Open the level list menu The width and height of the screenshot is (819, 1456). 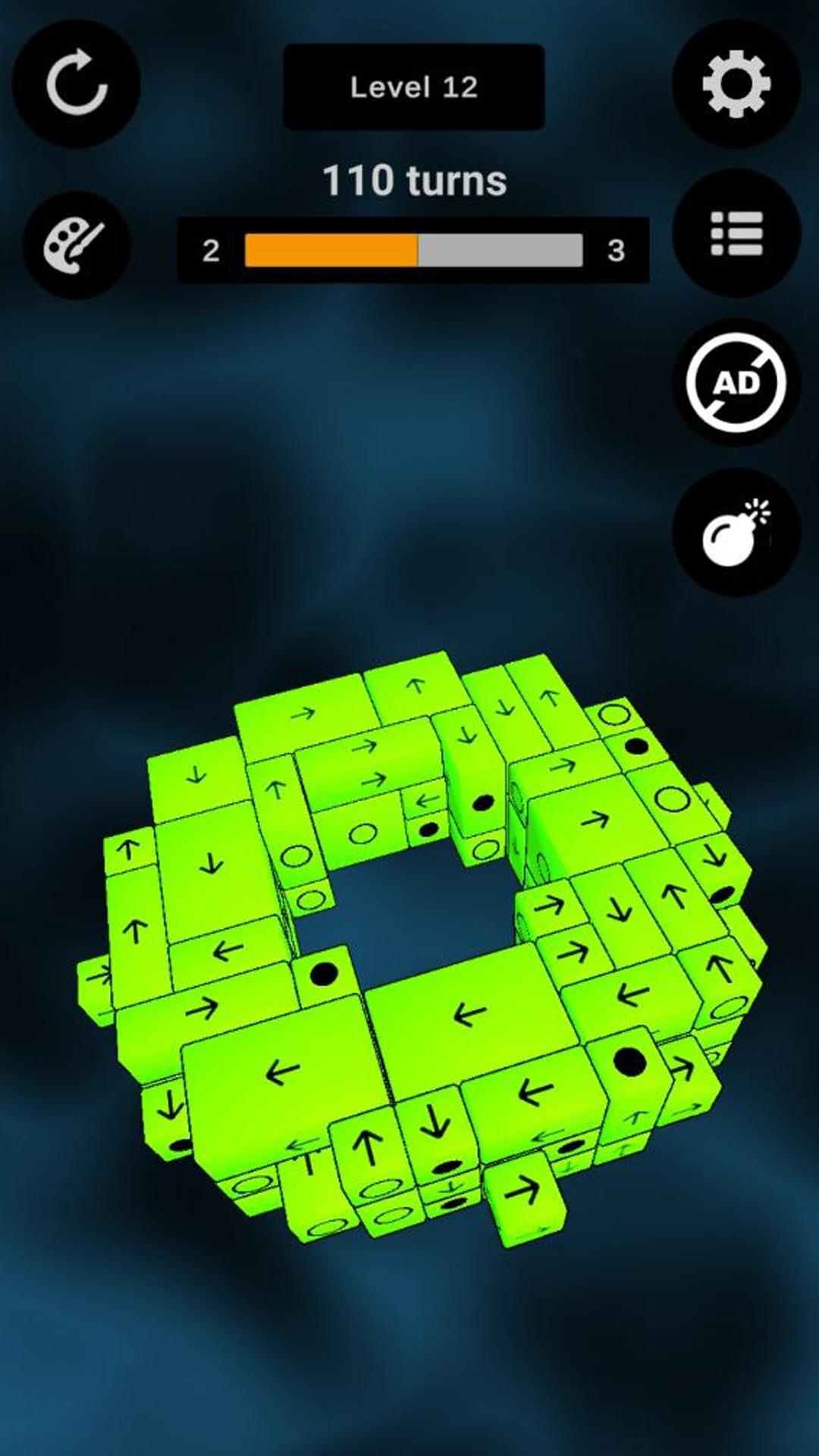click(736, 233)
